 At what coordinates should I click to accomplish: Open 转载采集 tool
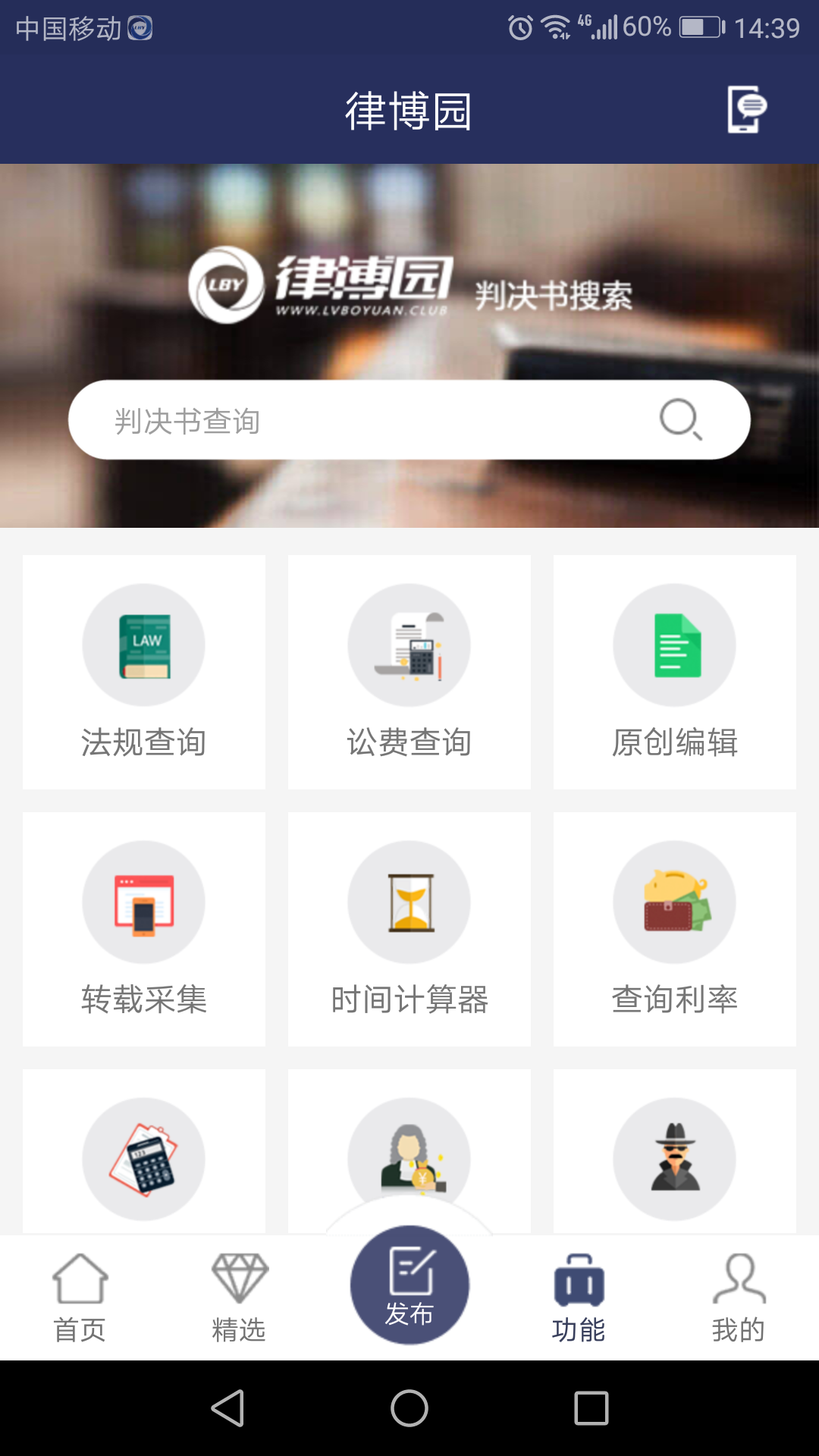(144, 929)
